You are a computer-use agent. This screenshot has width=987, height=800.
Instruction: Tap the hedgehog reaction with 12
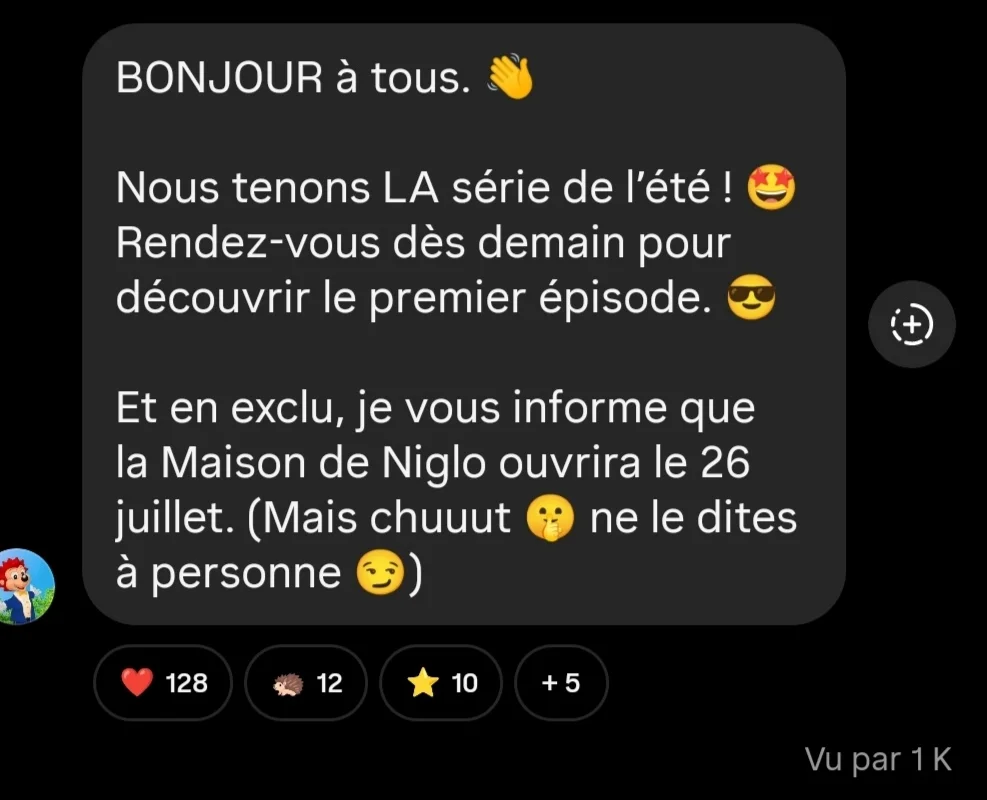(x=306, y=683)
